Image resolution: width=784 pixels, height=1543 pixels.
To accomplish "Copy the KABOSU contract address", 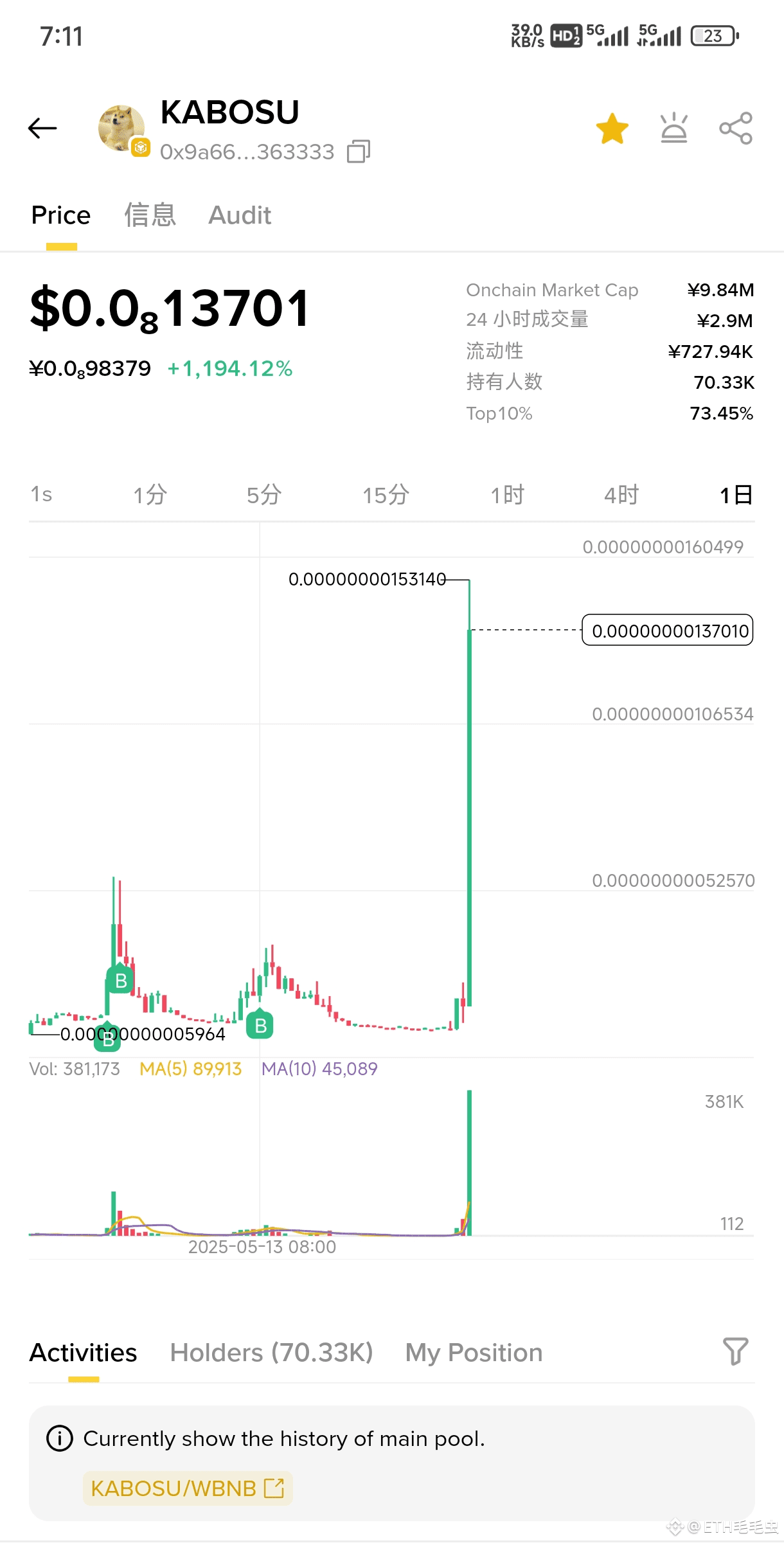I will coord(359,152).
